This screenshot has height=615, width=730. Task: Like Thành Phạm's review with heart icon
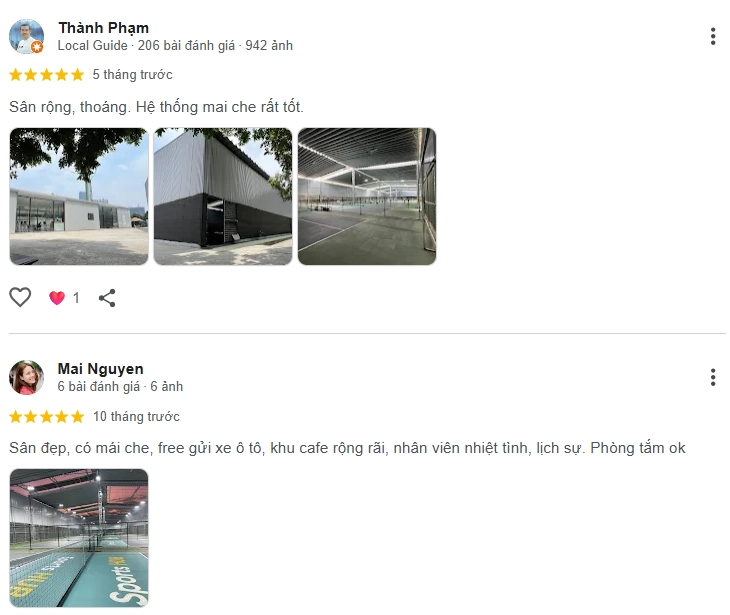(20, 297)
